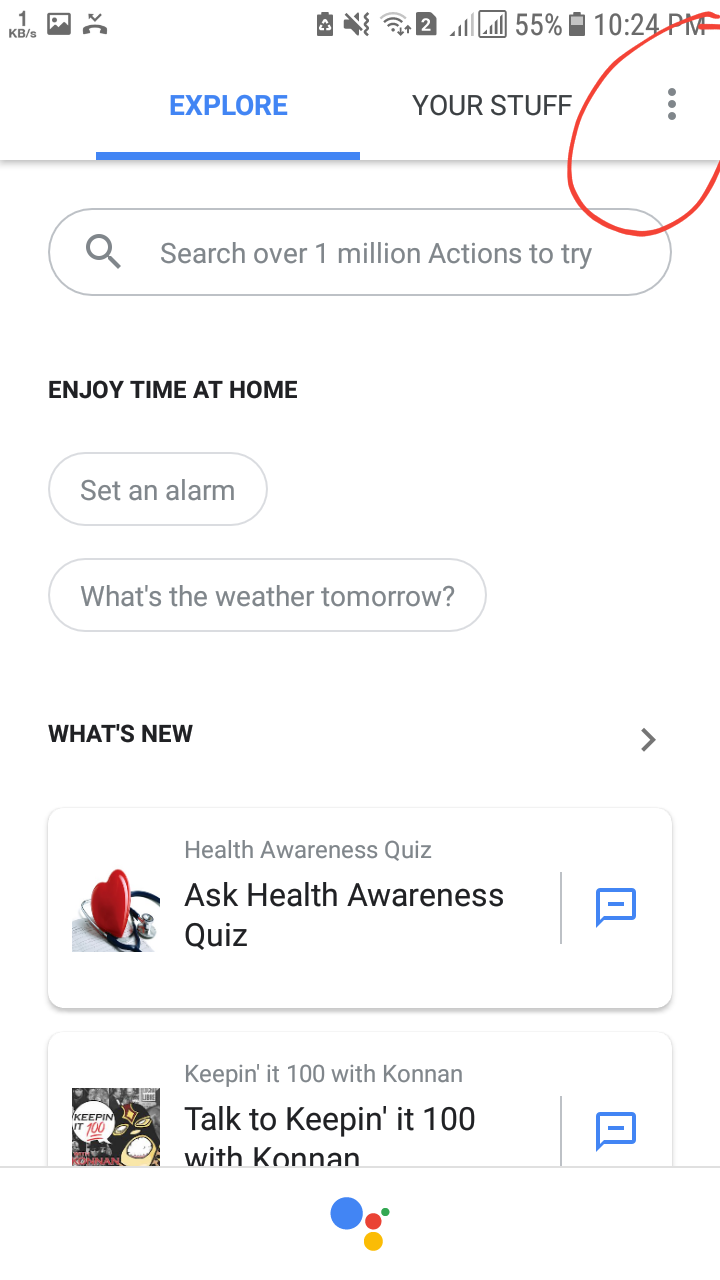Tap chat icon on Health Awareness Quiz

[616, 907]
